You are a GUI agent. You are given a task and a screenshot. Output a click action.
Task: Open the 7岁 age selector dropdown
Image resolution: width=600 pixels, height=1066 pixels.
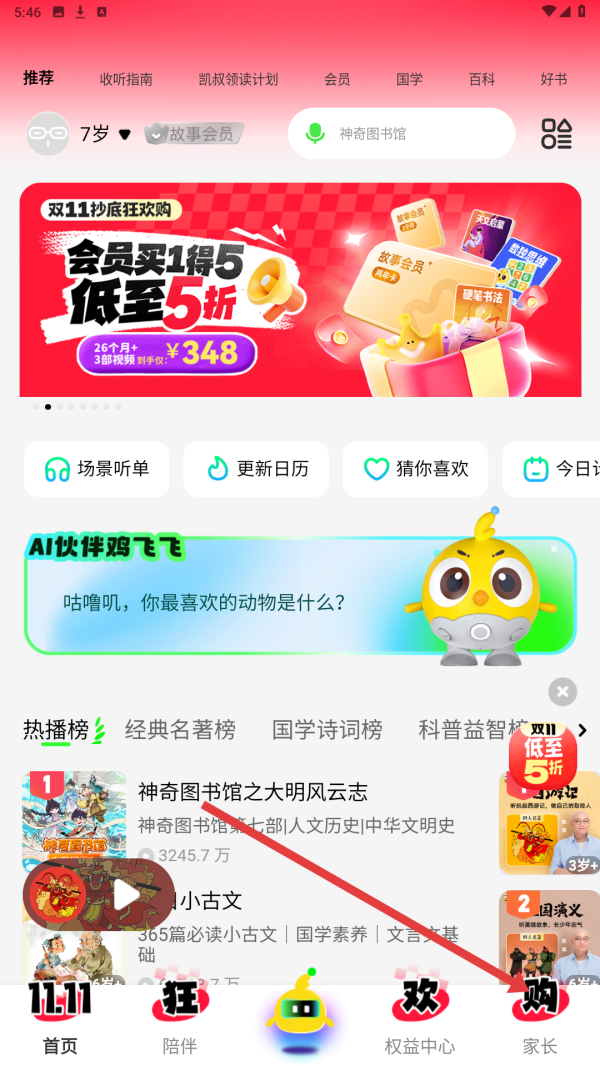coord(105,134)
